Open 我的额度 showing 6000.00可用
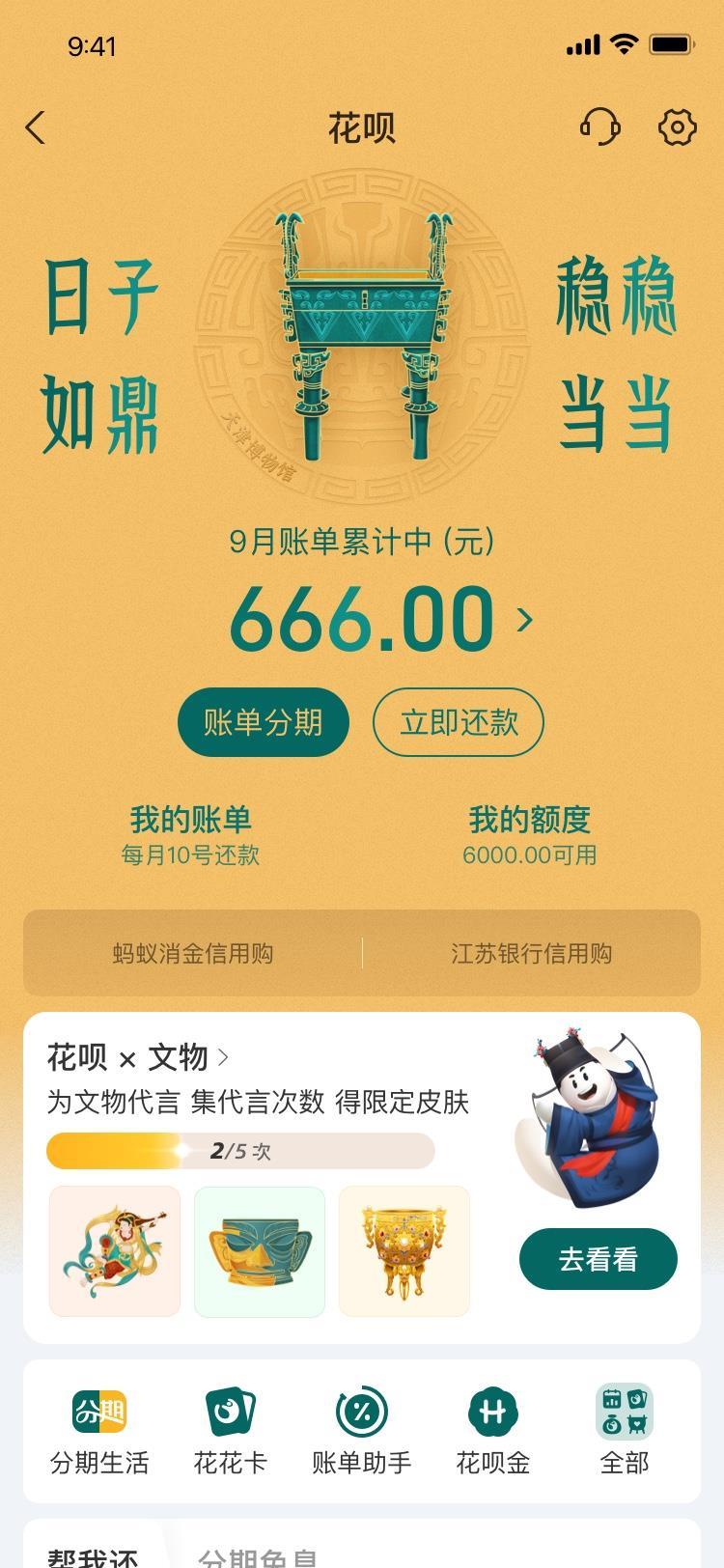This screenshot has height=1568, width=724. click(x=530, y=833)
